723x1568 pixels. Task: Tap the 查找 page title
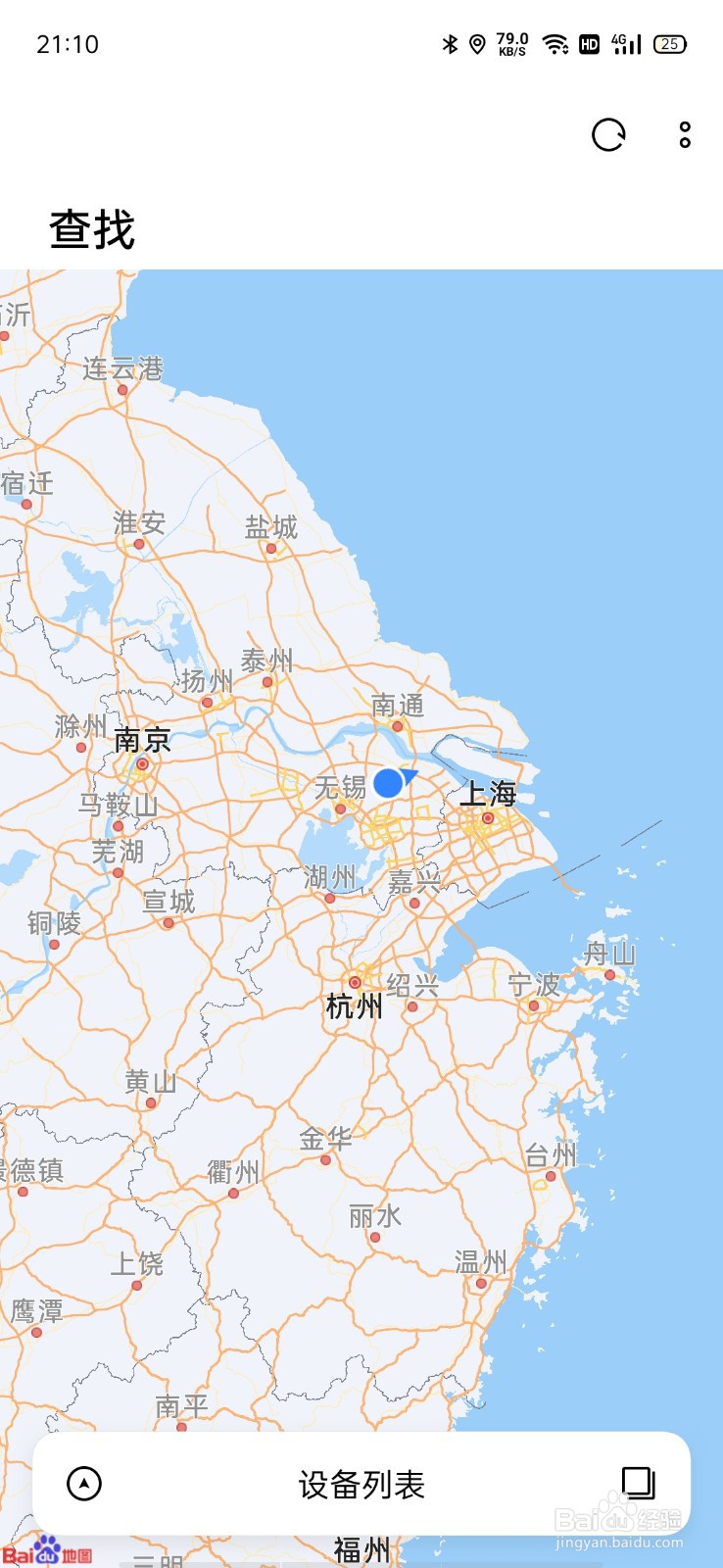point(93,229)
